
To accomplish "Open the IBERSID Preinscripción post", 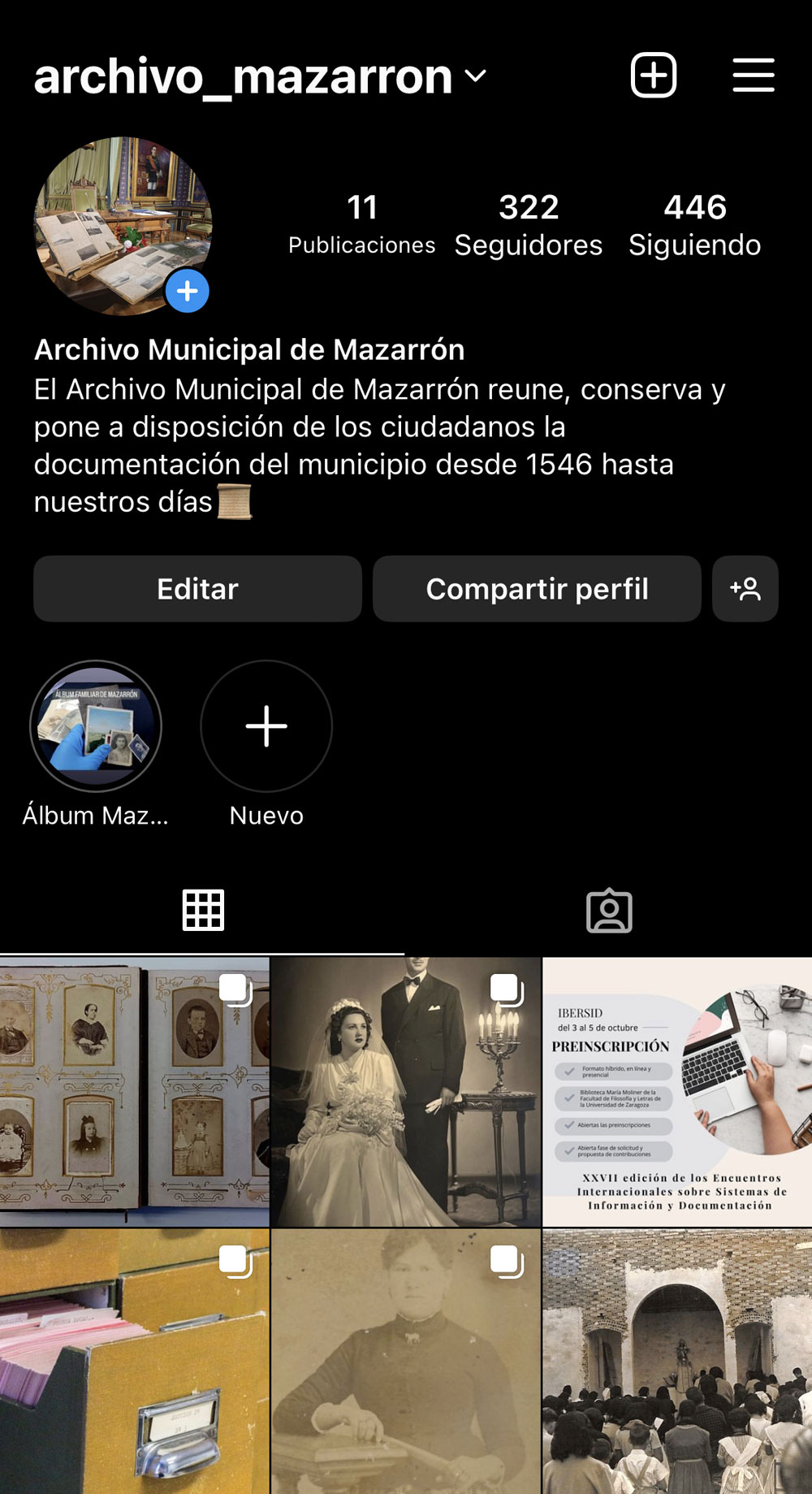I will coord(677,1092).
